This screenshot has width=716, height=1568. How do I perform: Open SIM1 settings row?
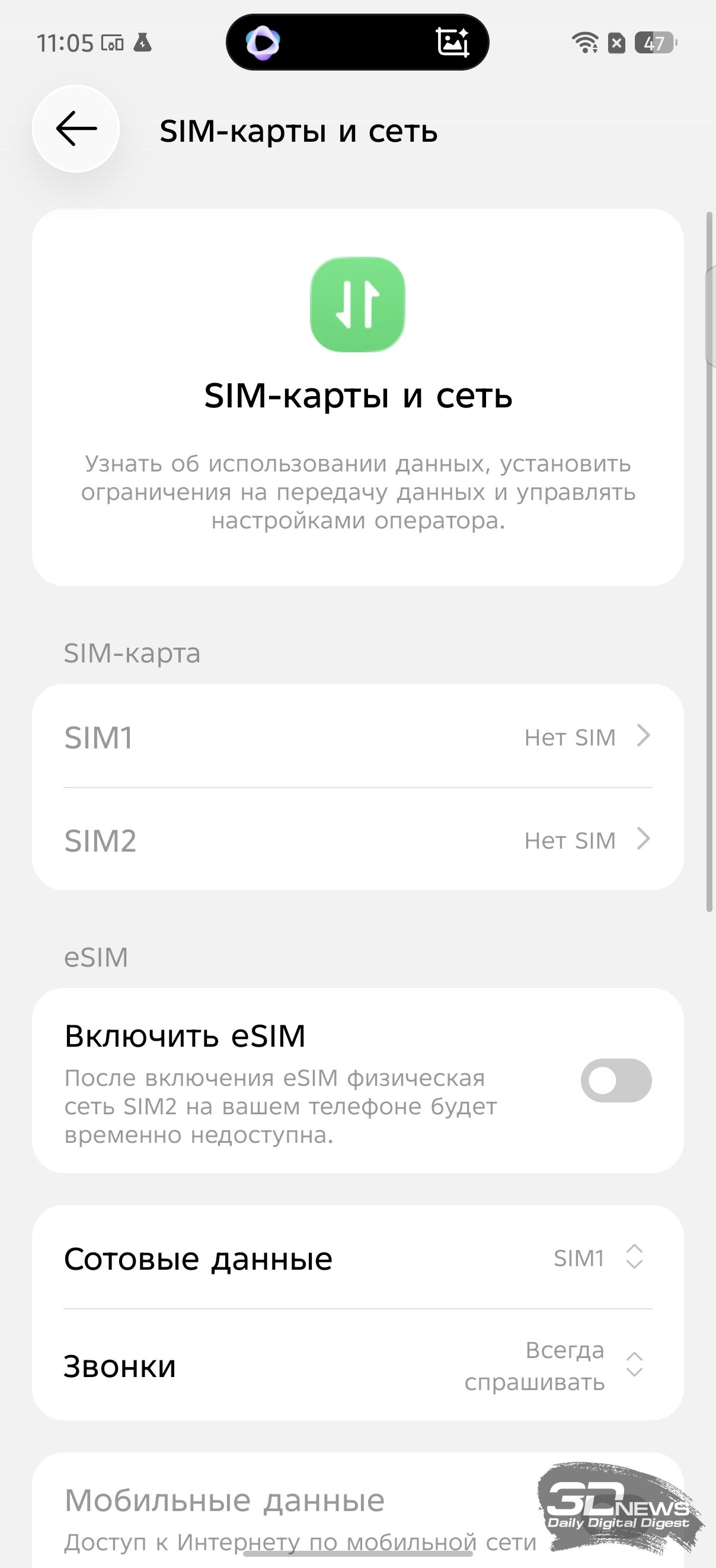click(357, 737)
